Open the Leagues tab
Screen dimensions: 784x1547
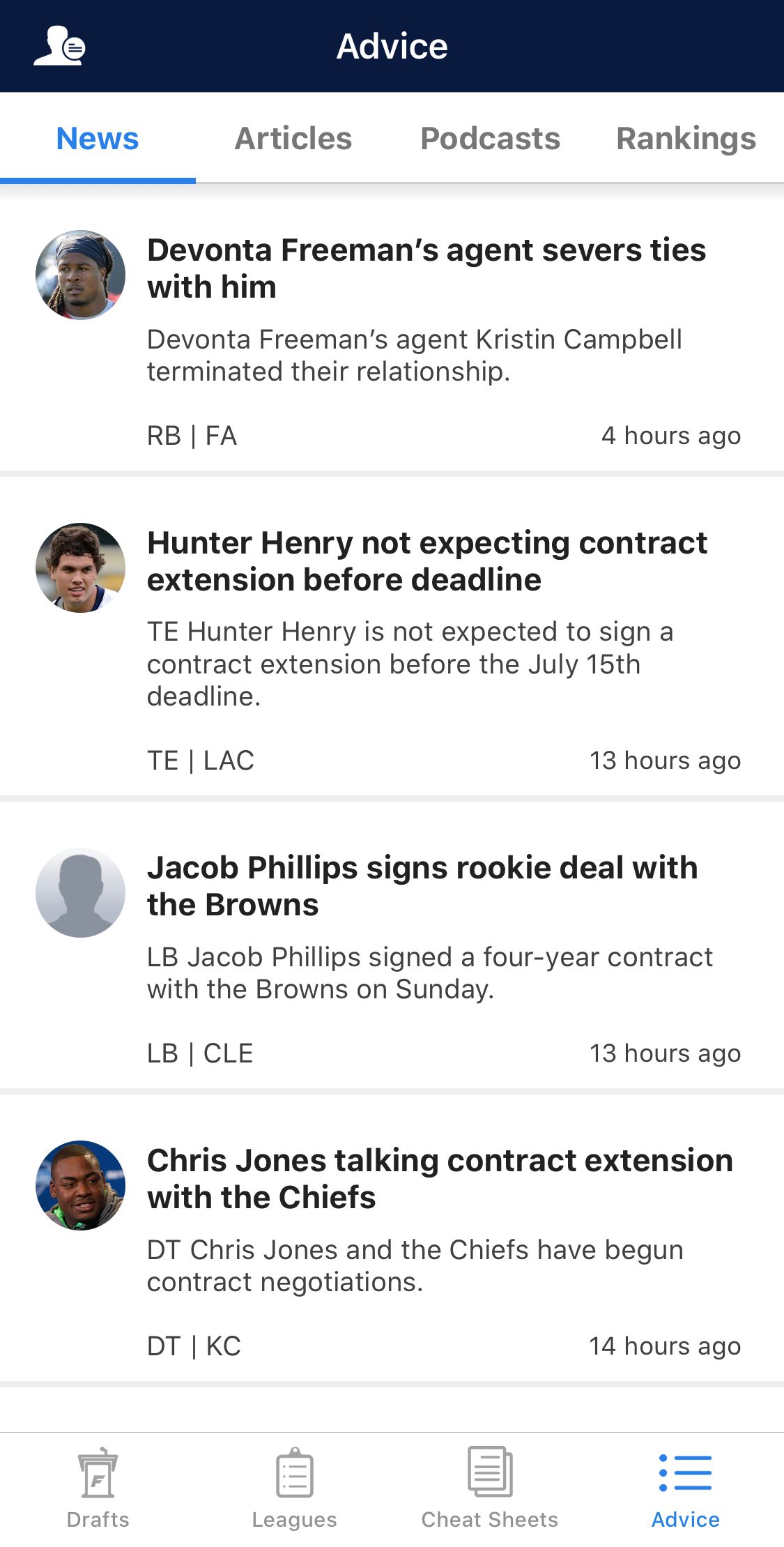[294, 1488]
